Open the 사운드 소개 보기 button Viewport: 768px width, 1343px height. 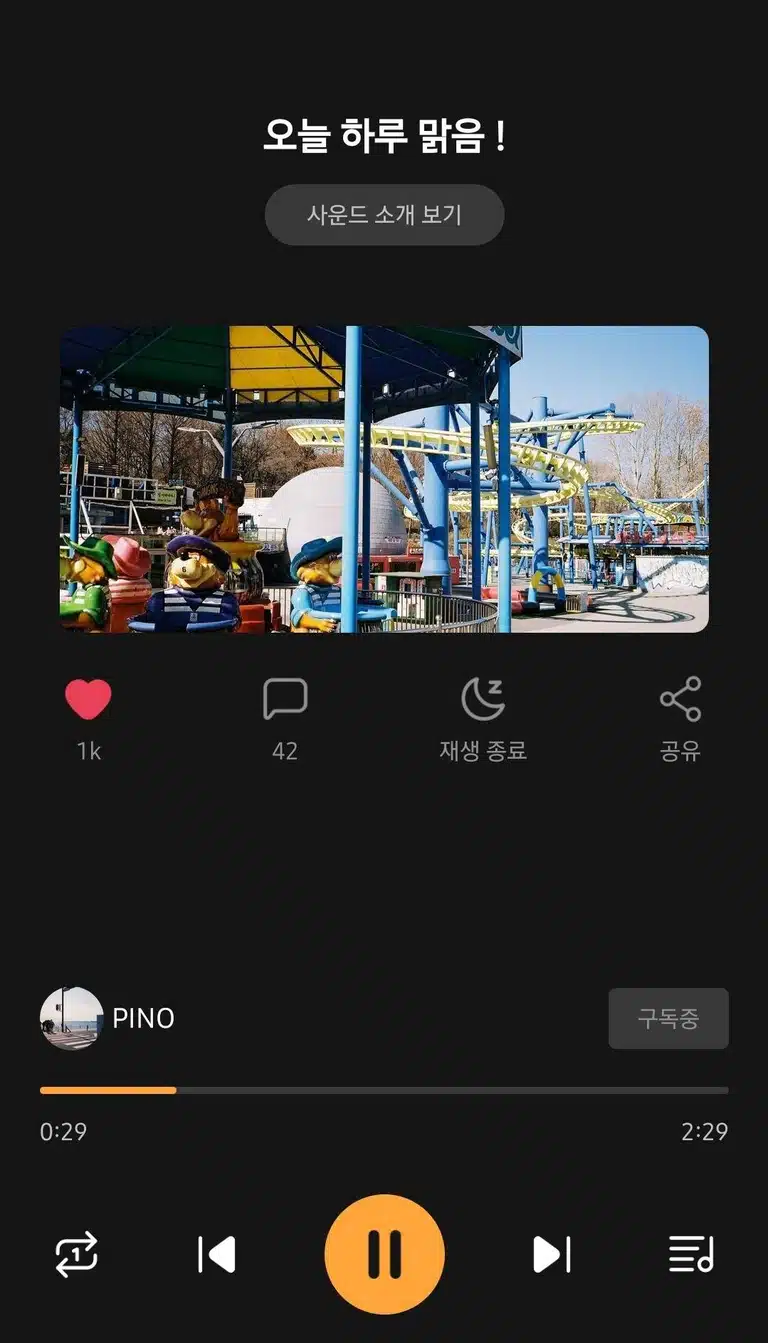pos(384,215)
